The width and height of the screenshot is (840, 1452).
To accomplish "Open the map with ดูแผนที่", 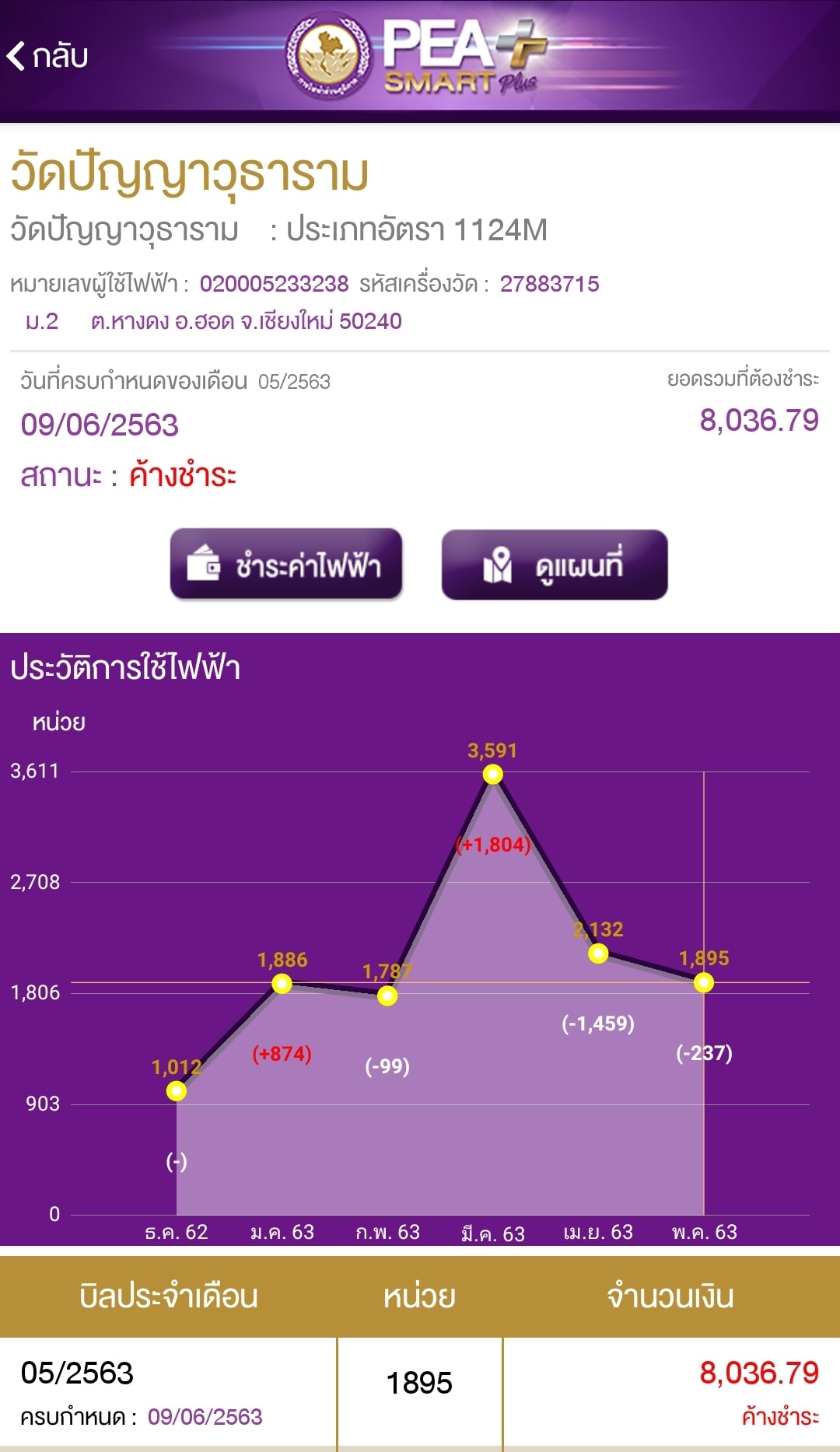I will click(555, 565).
